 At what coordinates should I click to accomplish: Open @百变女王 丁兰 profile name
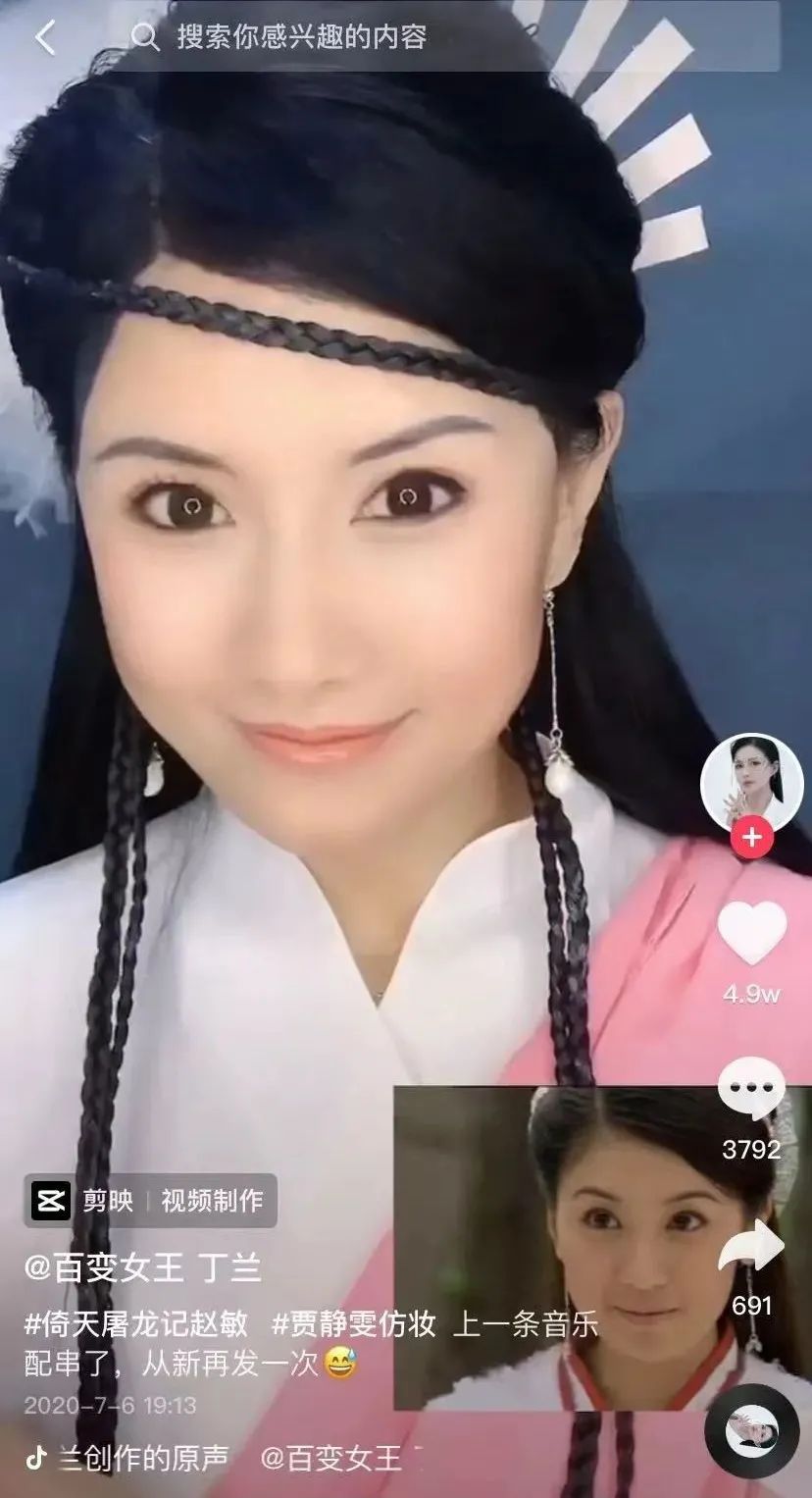pyautogui.click(x=143, y=1268)
